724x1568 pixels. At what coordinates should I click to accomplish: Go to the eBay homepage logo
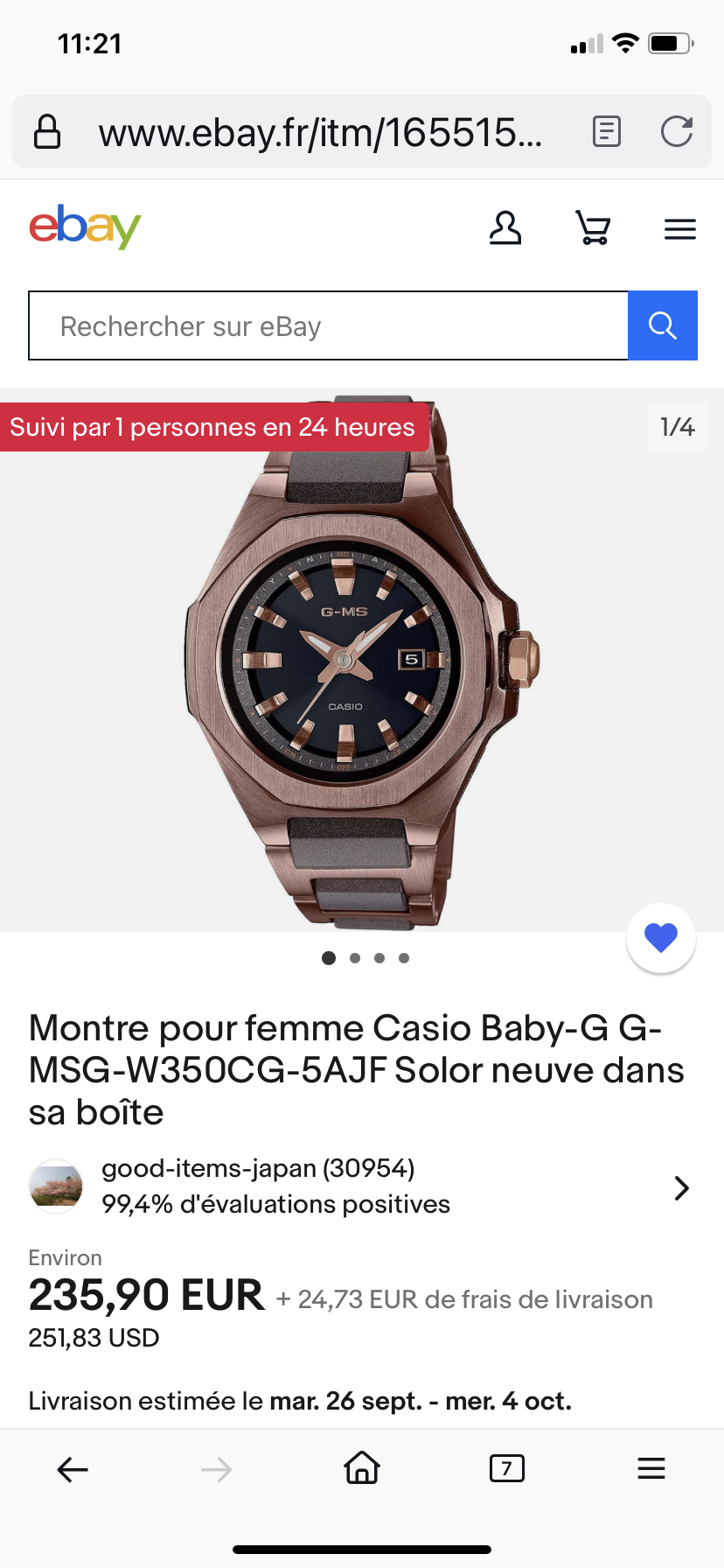(85, 227)
